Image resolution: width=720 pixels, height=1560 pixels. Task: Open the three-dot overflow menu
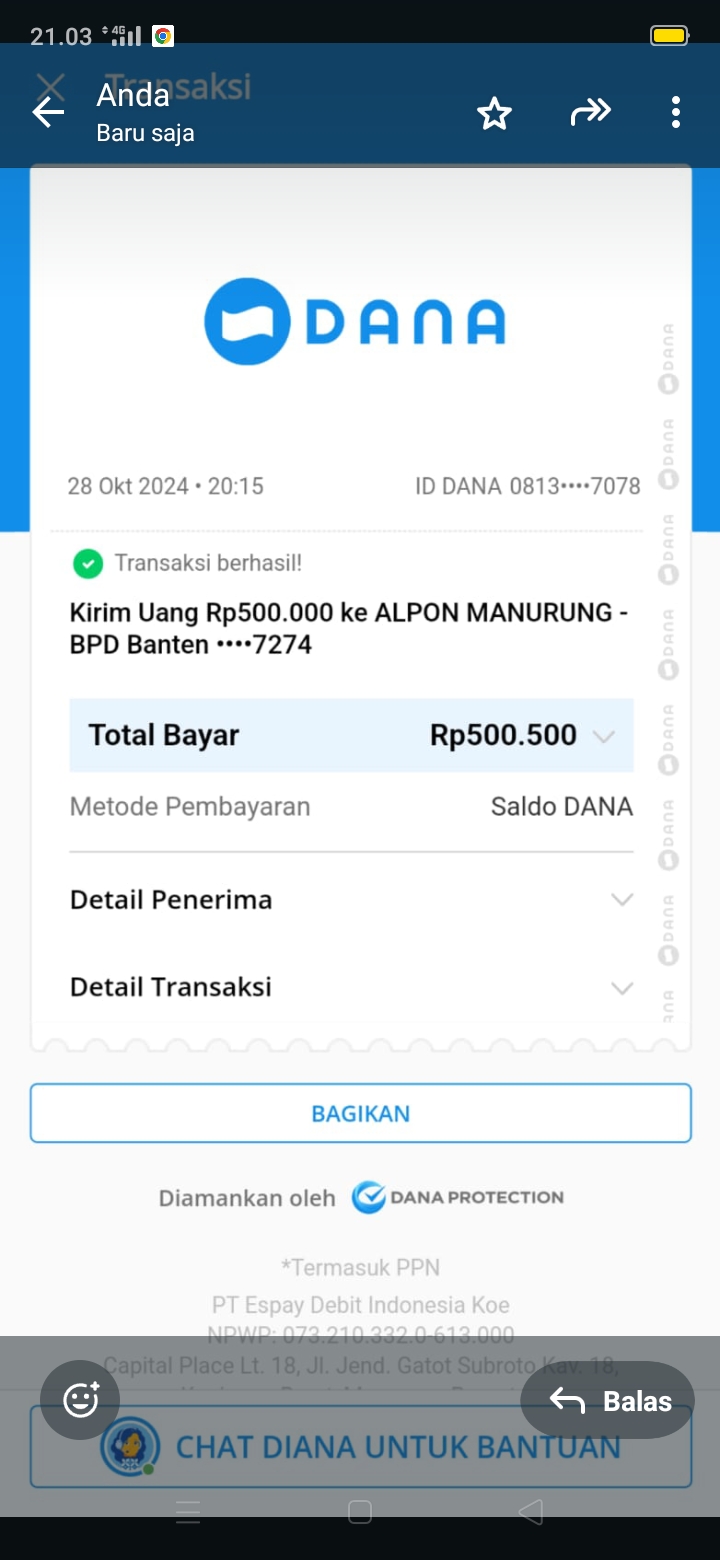tap(676, 113)
